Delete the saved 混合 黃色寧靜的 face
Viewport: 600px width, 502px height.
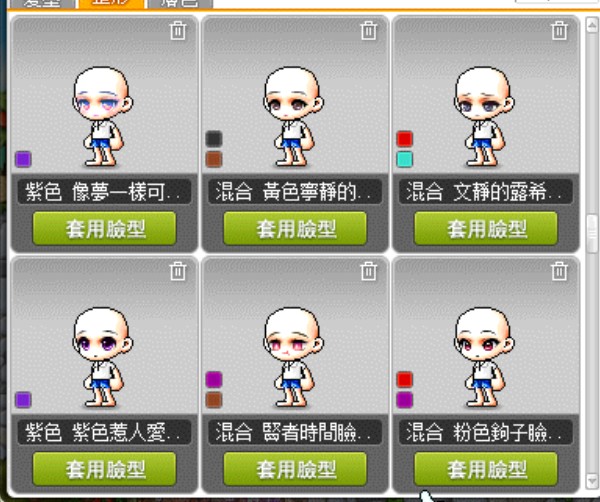(369, 32)
